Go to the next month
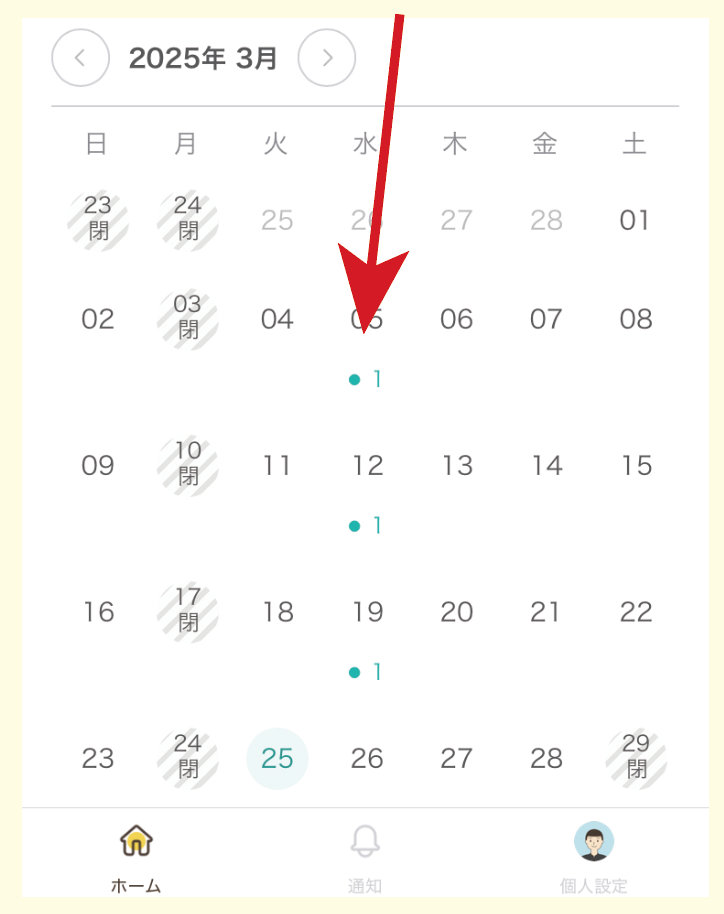The height and width of the screenshot is (914, 724). tap(327, 58)
